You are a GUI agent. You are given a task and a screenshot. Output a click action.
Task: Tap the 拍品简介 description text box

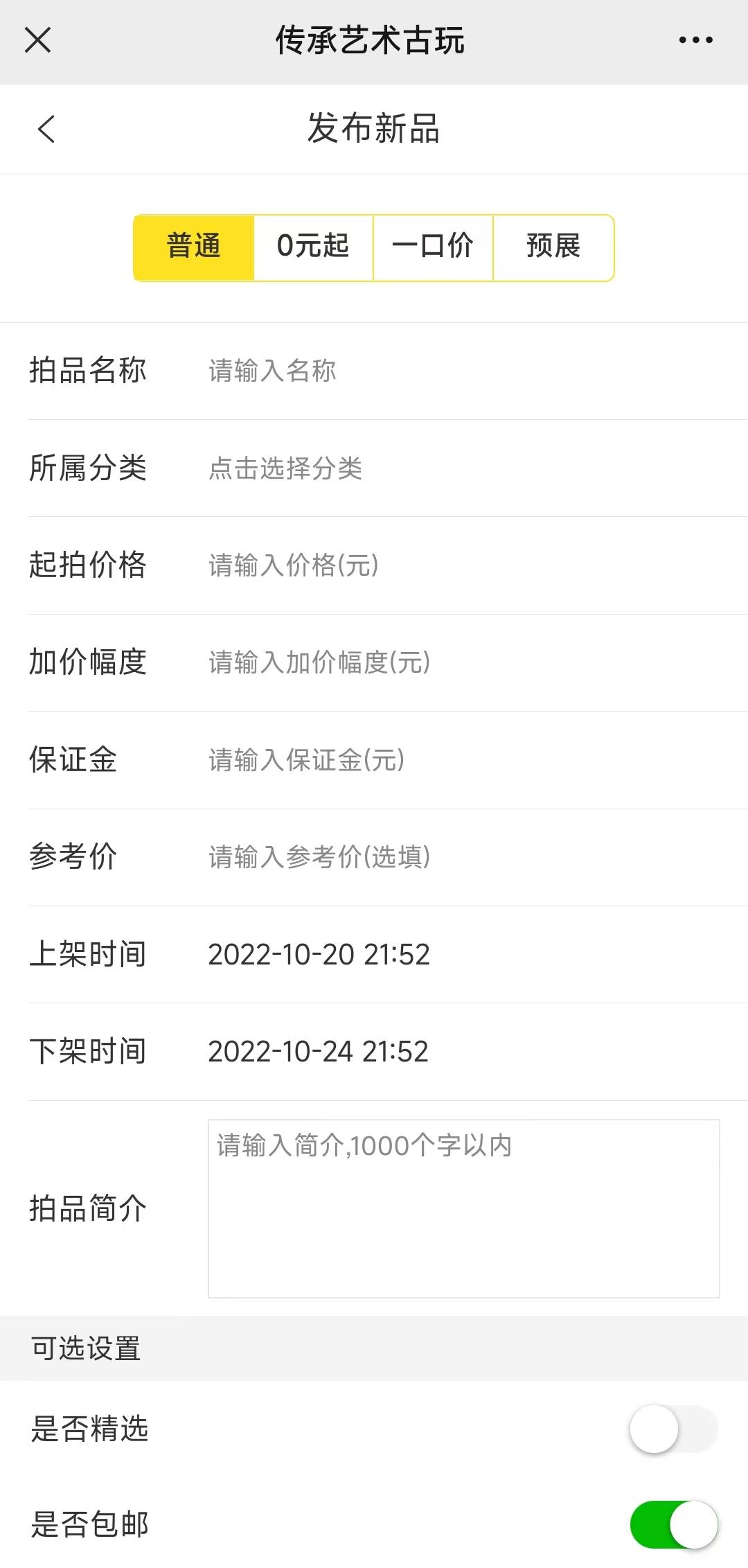click(463, 1208)
